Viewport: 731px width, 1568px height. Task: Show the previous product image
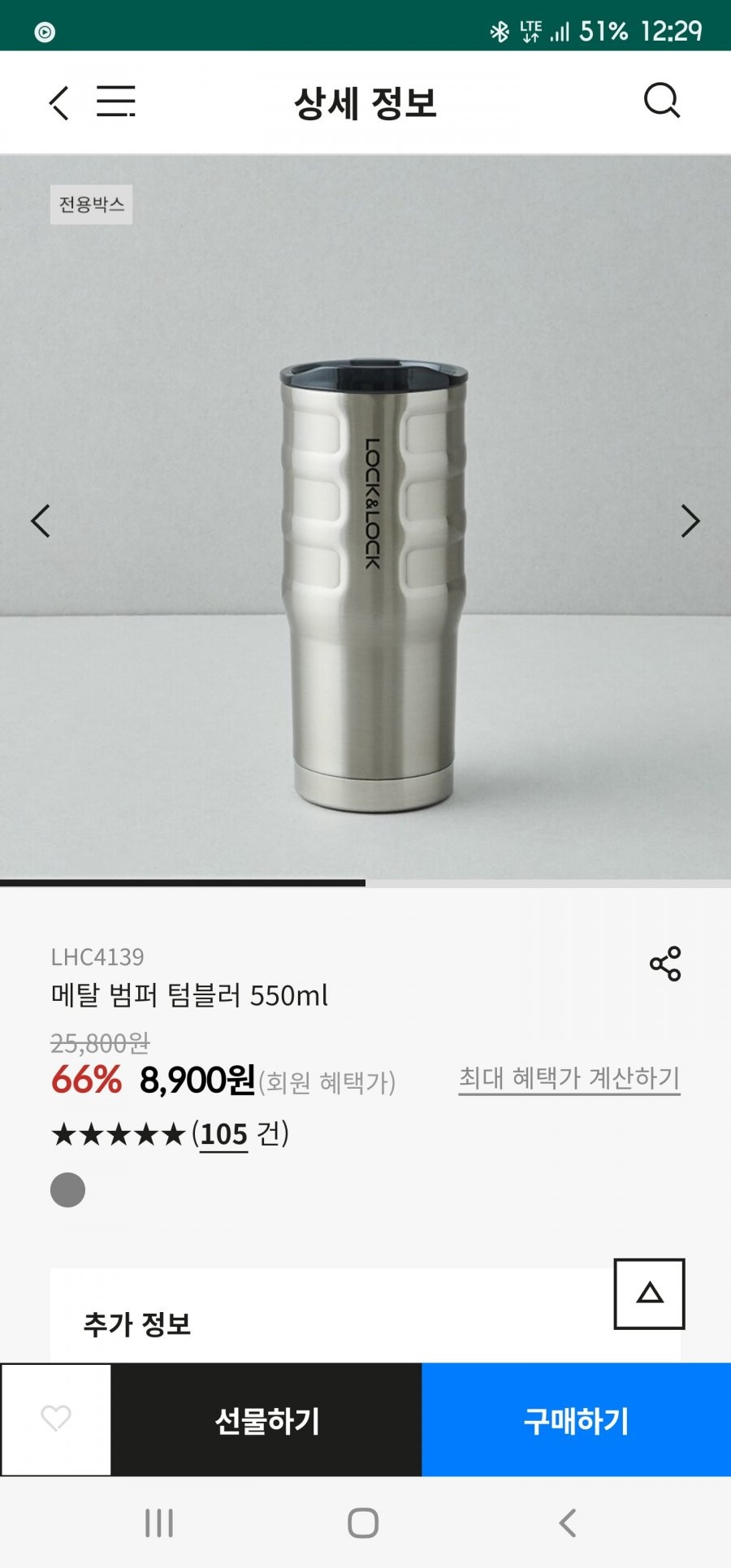(x=41, y=521)
